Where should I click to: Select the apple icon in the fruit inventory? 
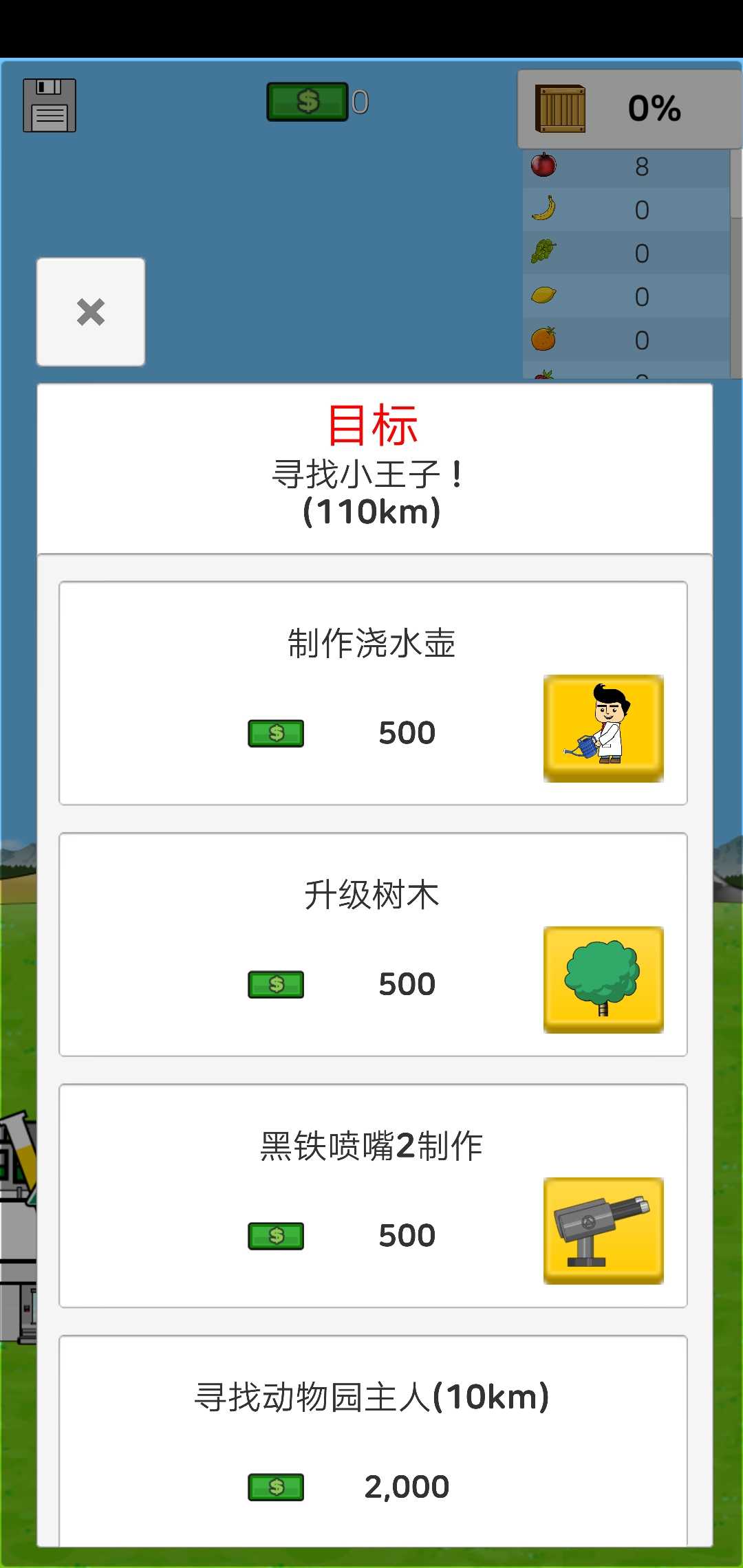[x=543, y=166]
